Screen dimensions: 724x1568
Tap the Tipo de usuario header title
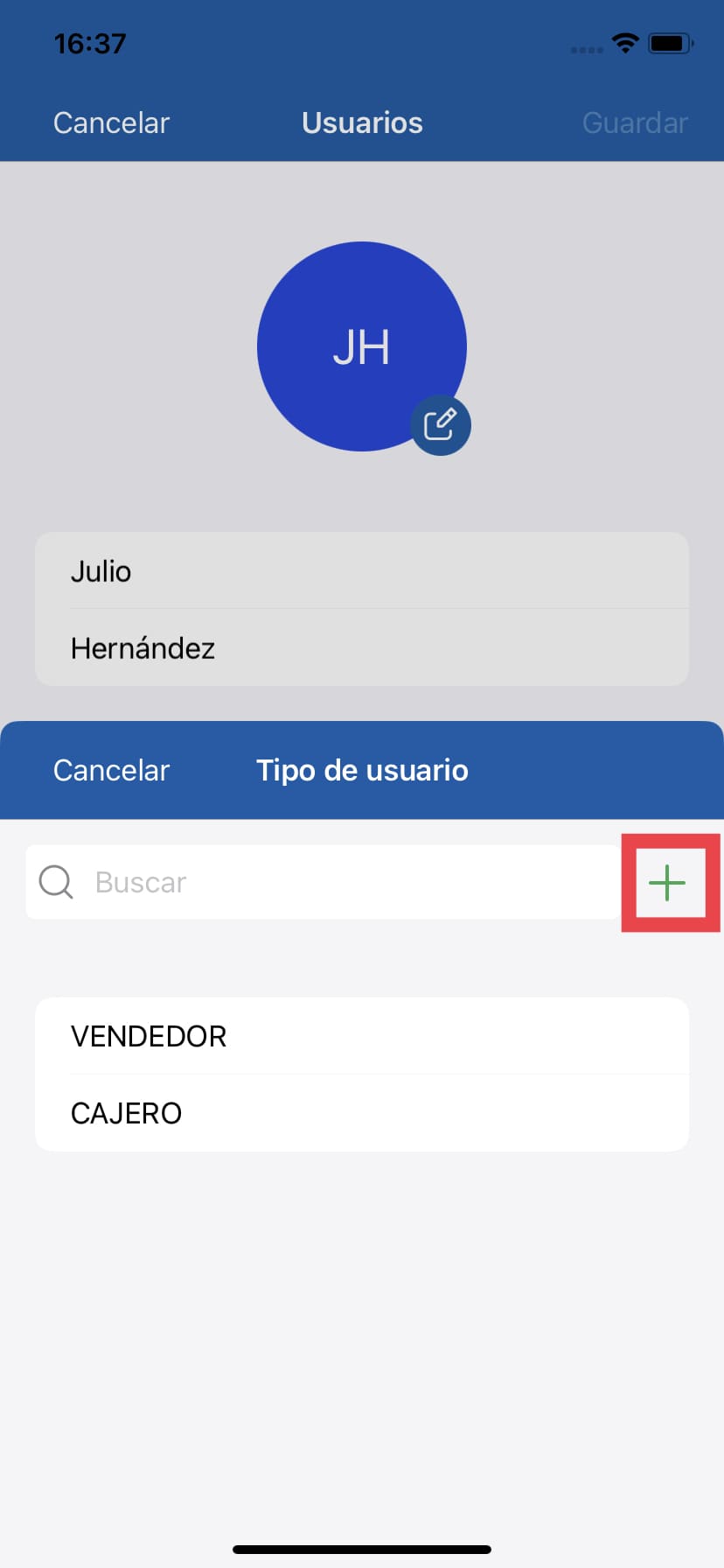(362, 770)
